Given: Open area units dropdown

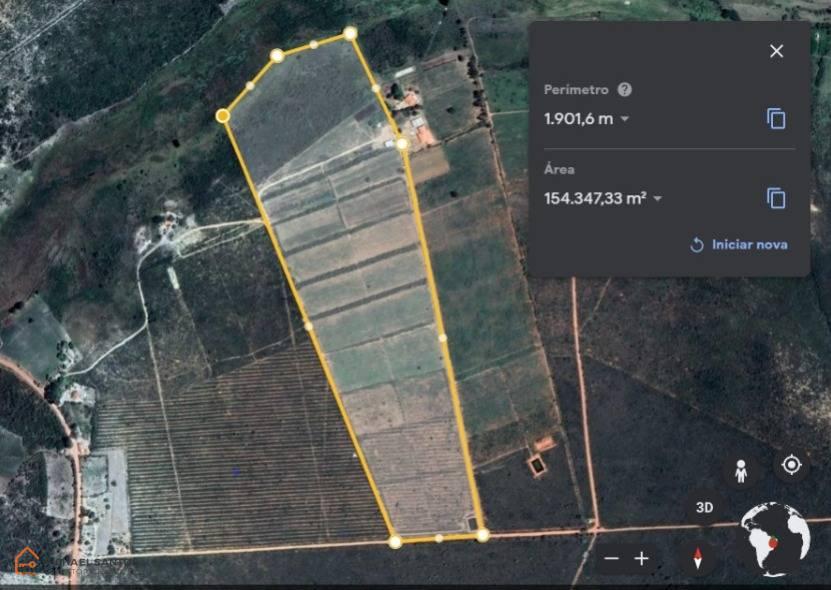Looking at the screenshot, I should coord(658,199).
